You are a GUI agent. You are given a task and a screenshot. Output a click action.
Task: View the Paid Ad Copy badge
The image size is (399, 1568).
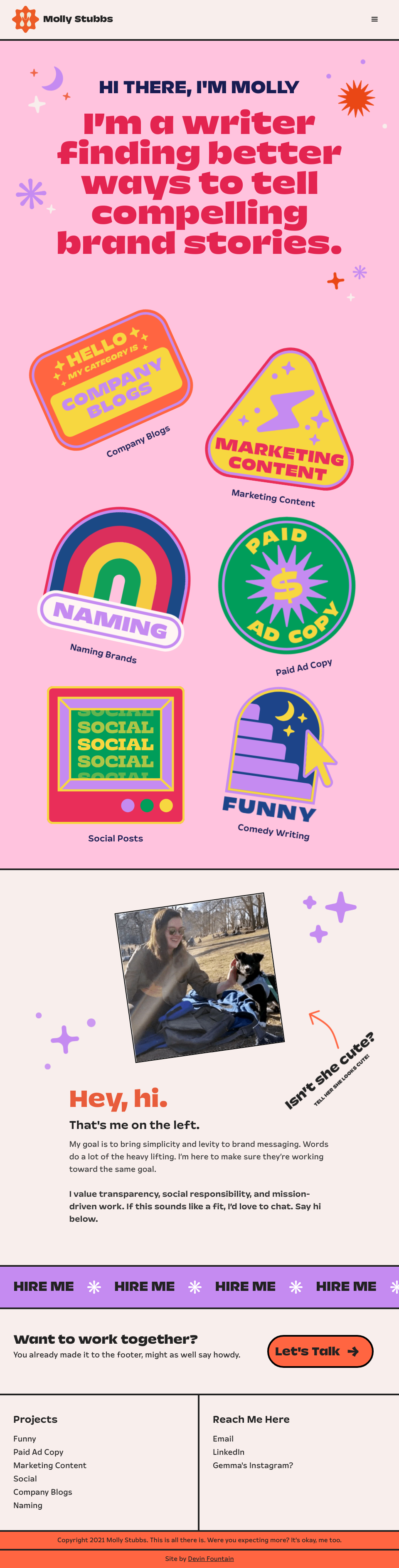[286, 586]
